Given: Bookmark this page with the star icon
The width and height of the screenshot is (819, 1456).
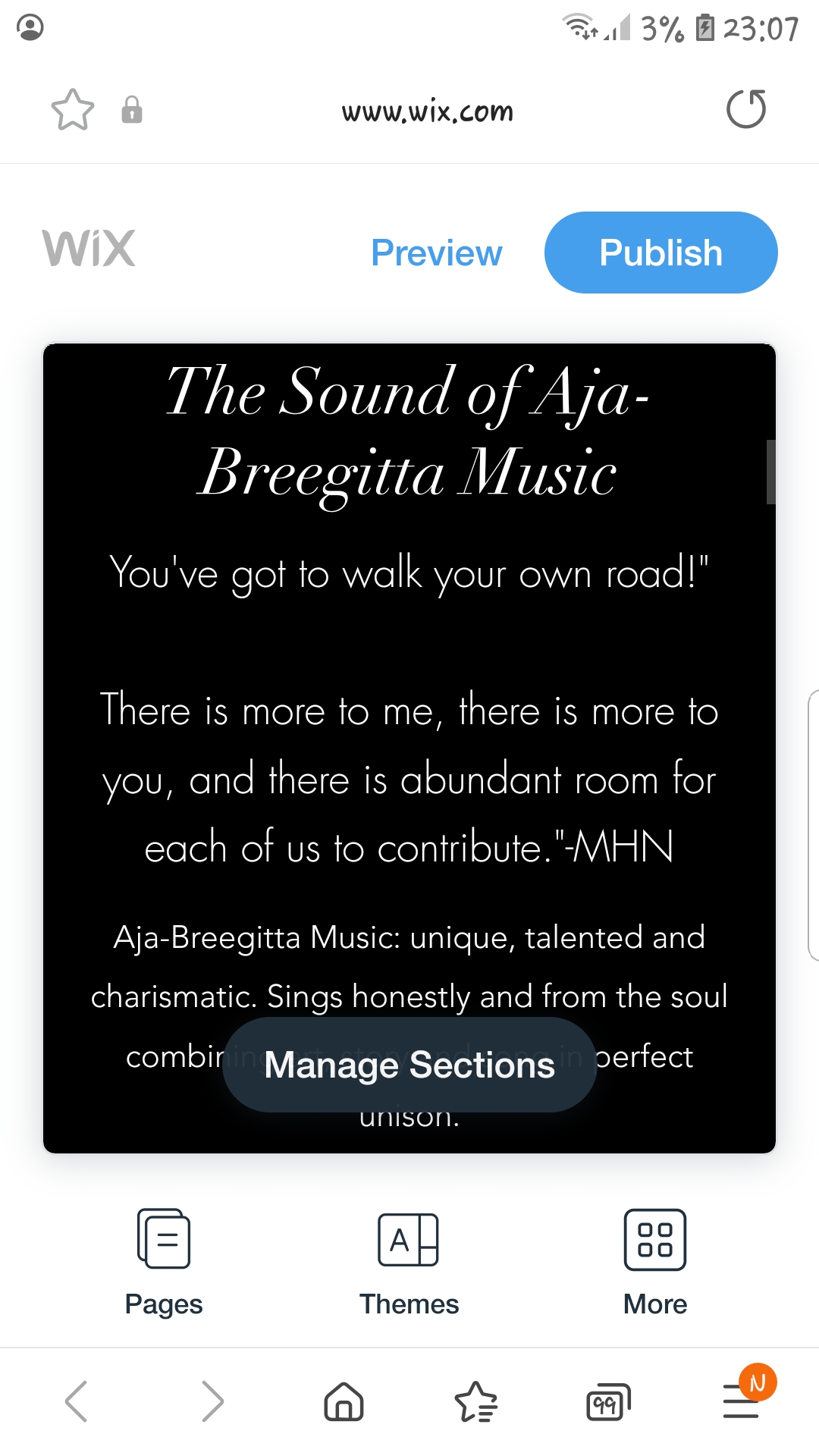Looking at the screenshot, I should 73,110.
